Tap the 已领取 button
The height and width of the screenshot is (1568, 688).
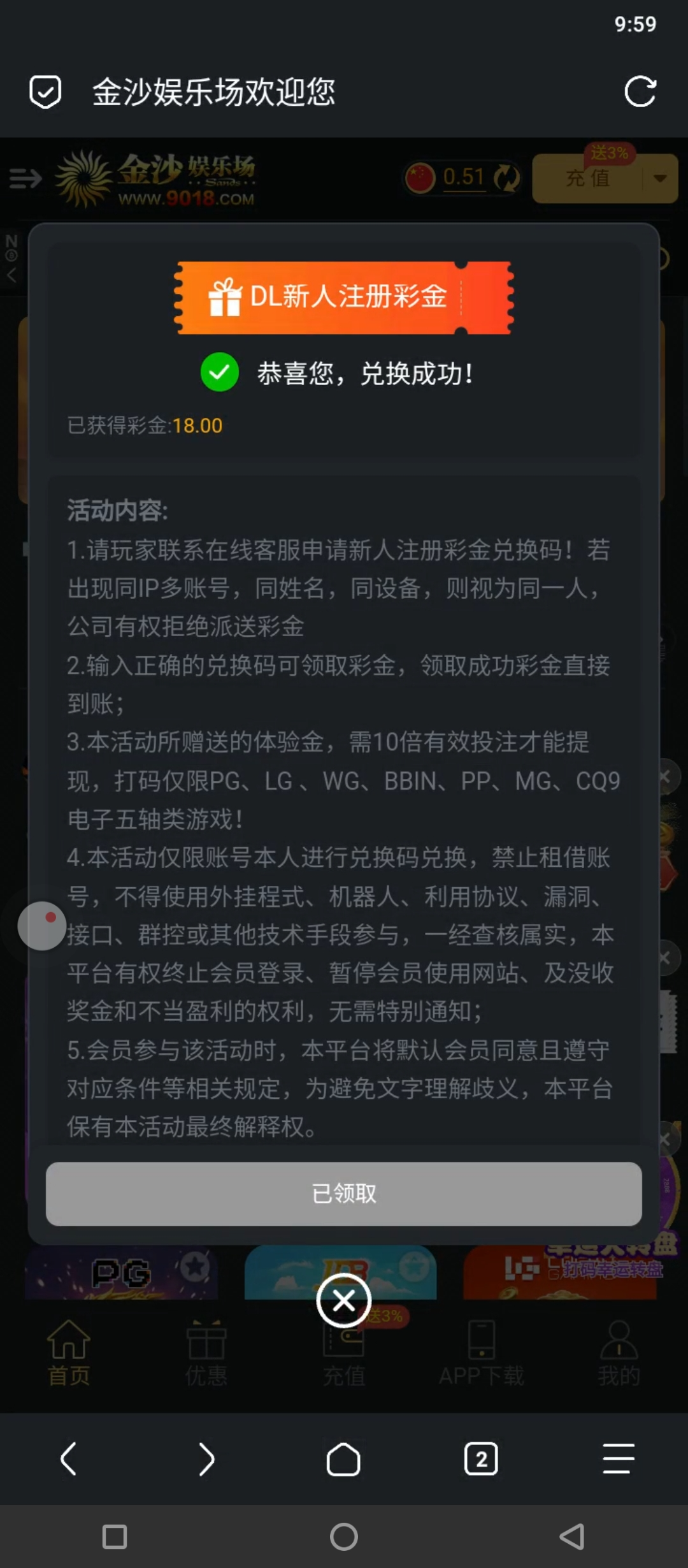point(343,1193)
